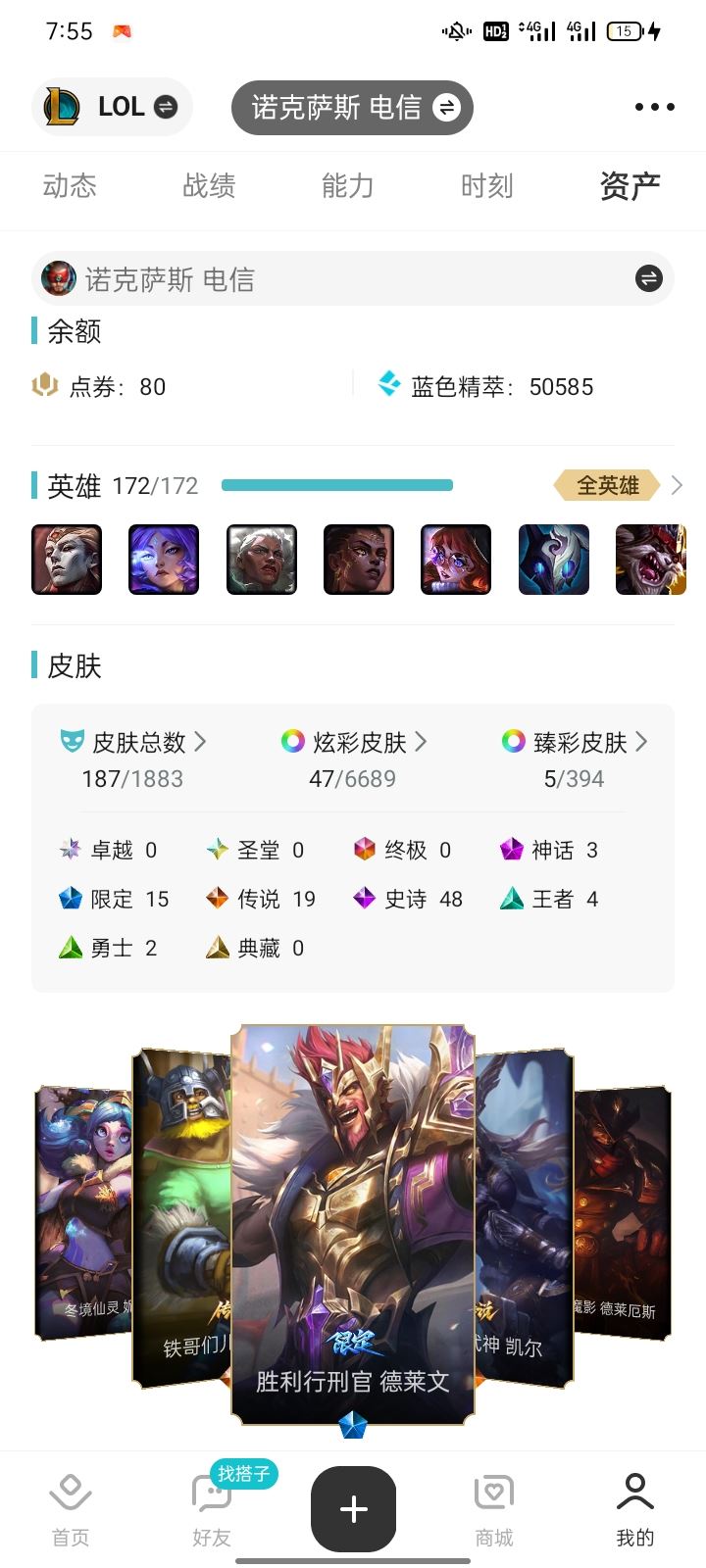
Task: Tap the account switch icon in the 诺克萨斯 电信 bar
Action: (648, 279)
